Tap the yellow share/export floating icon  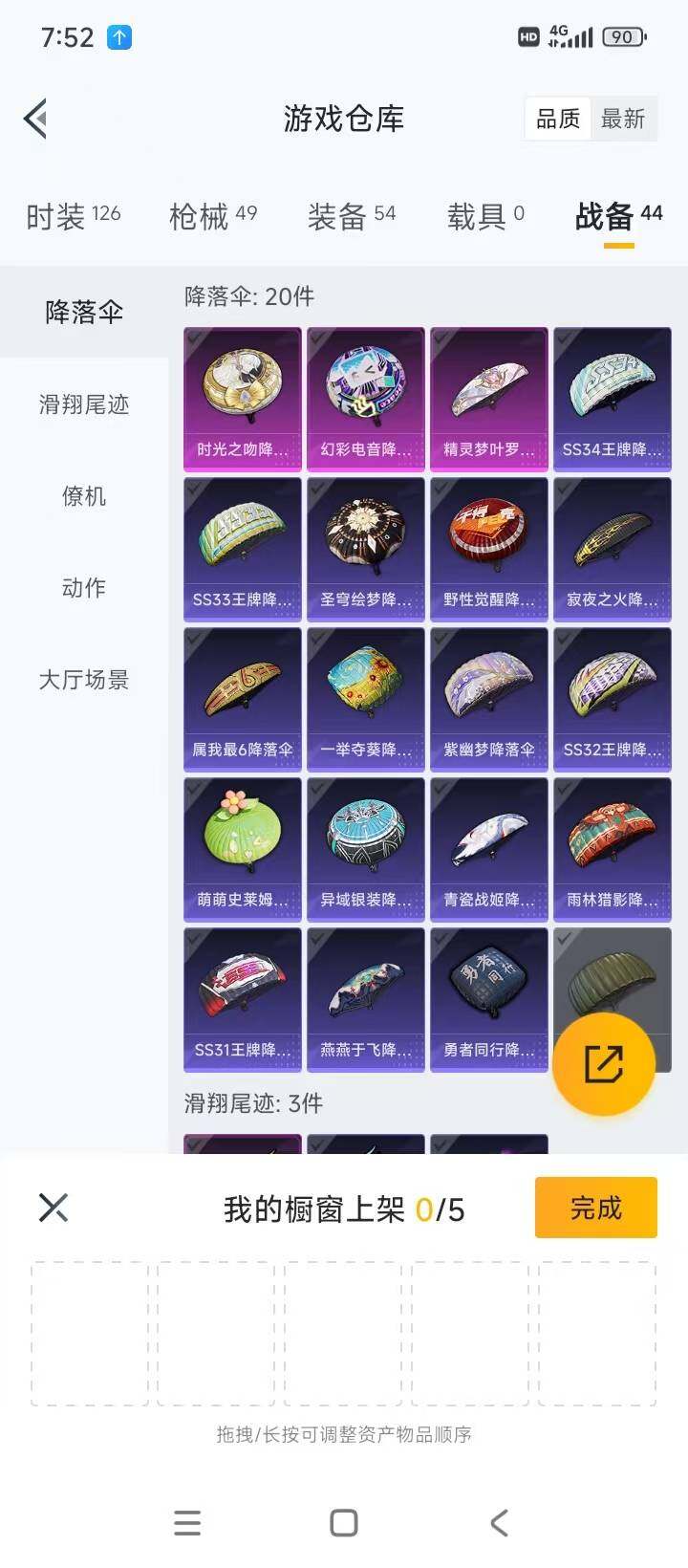coord(604,1064)
